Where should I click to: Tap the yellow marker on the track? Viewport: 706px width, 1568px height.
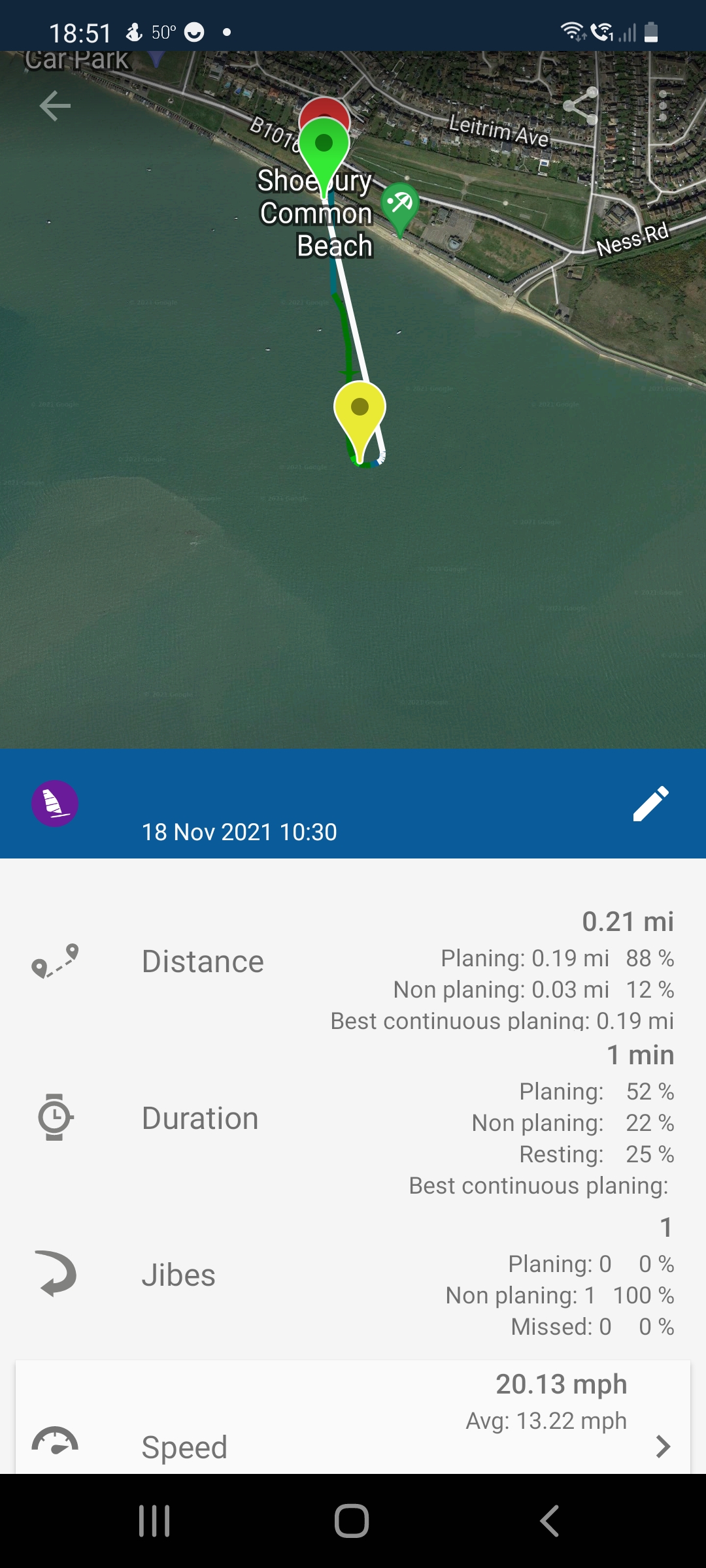pos(360,412)
